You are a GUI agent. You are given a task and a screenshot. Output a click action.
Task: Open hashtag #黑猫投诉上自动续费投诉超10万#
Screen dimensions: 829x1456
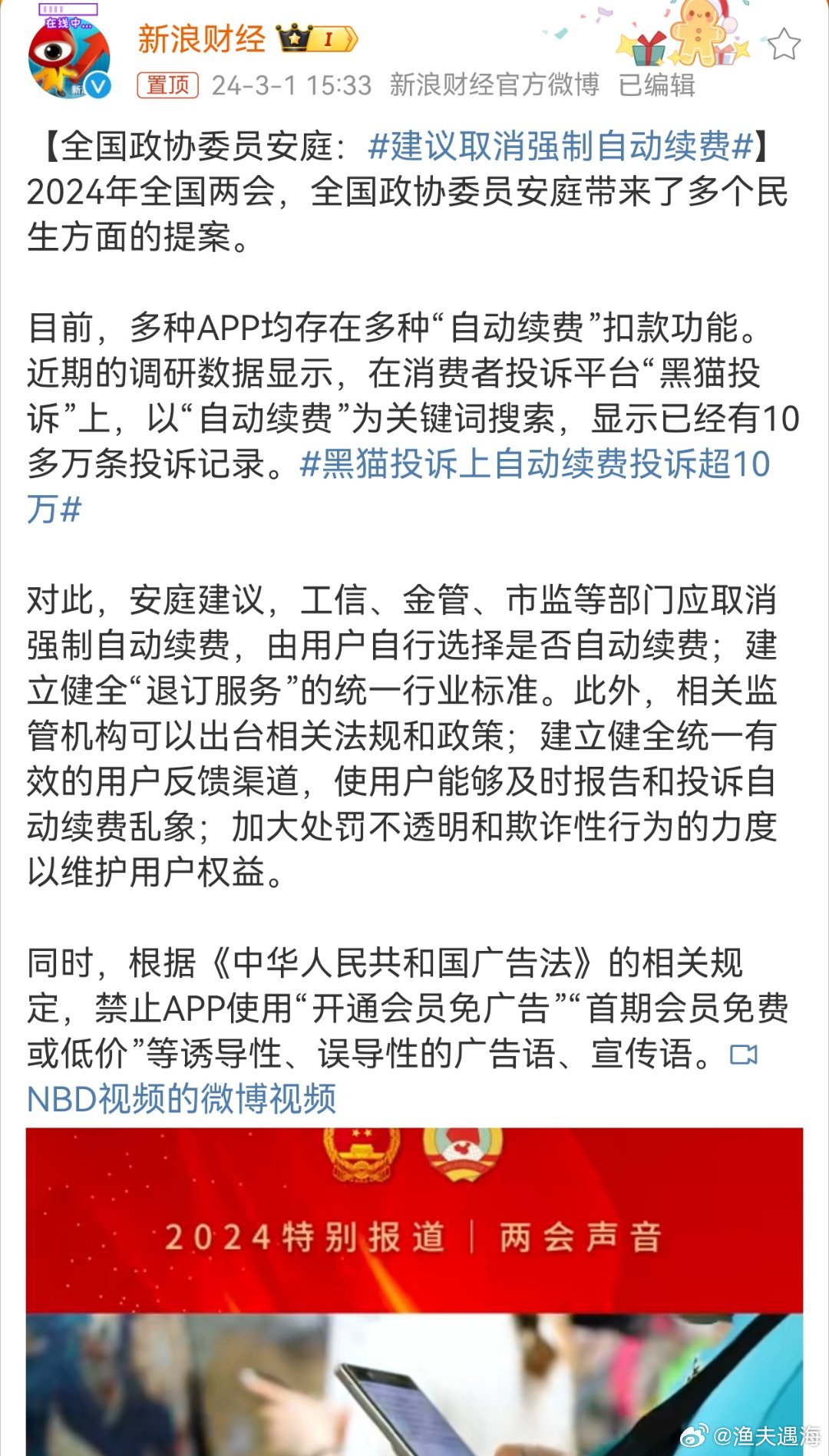[398, 486]
